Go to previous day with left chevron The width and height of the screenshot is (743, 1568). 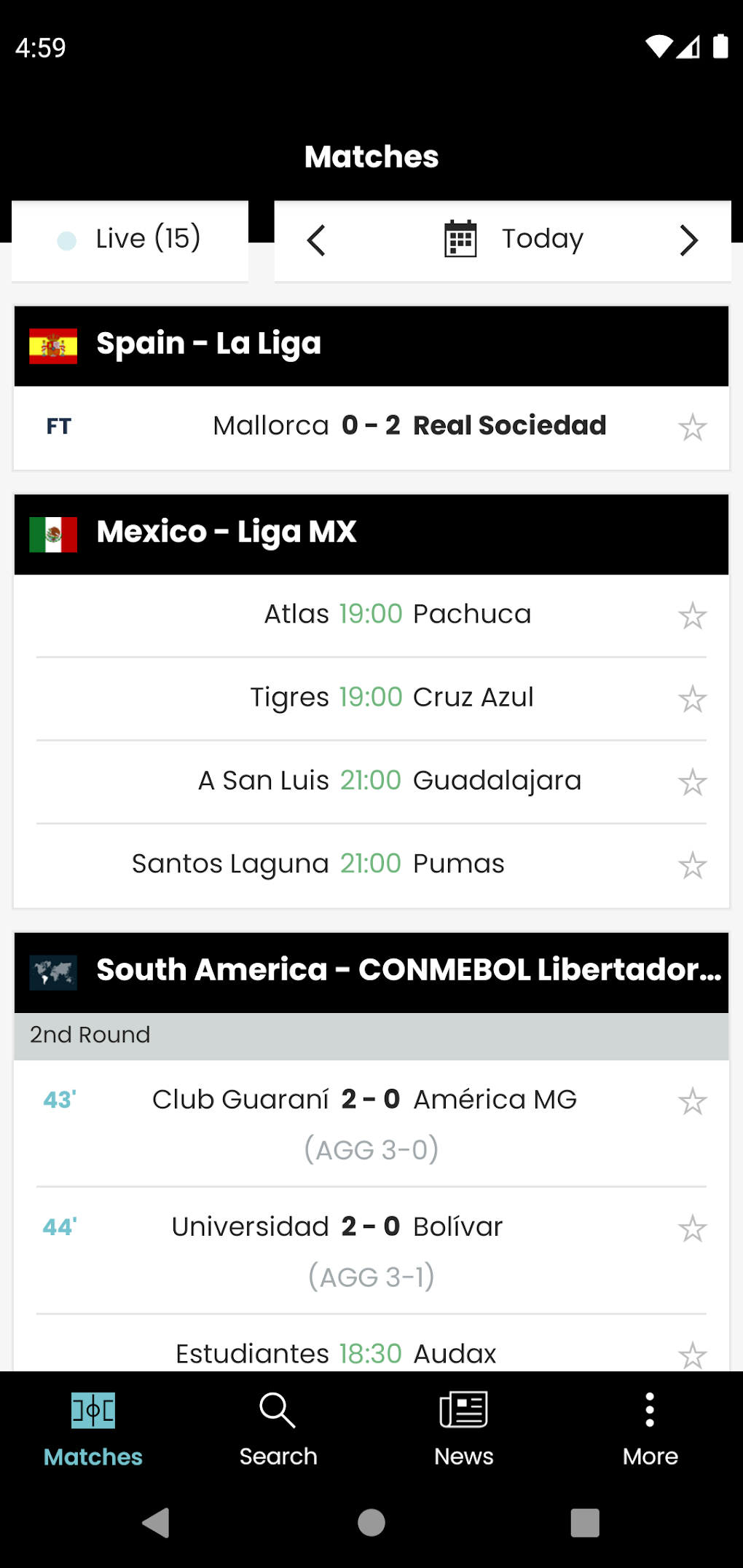[316, 240]
